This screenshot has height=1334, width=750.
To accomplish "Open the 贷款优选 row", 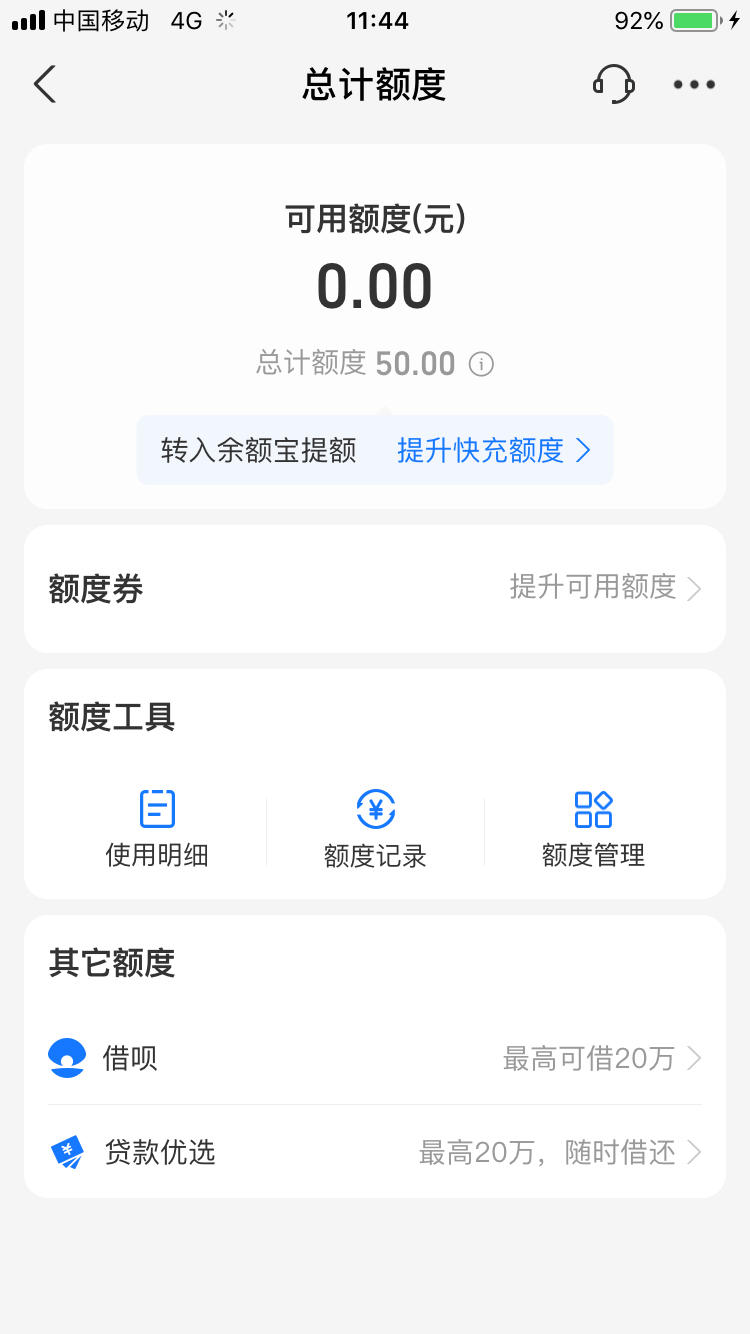I will point(375,1152).
